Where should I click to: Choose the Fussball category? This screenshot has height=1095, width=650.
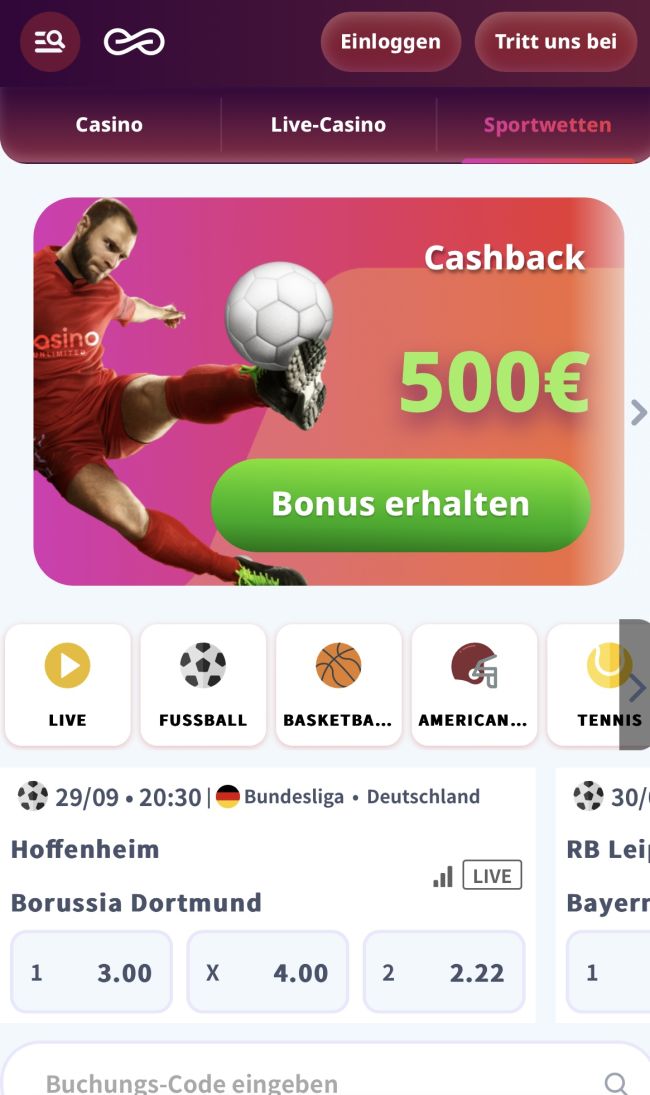(203, 685)
